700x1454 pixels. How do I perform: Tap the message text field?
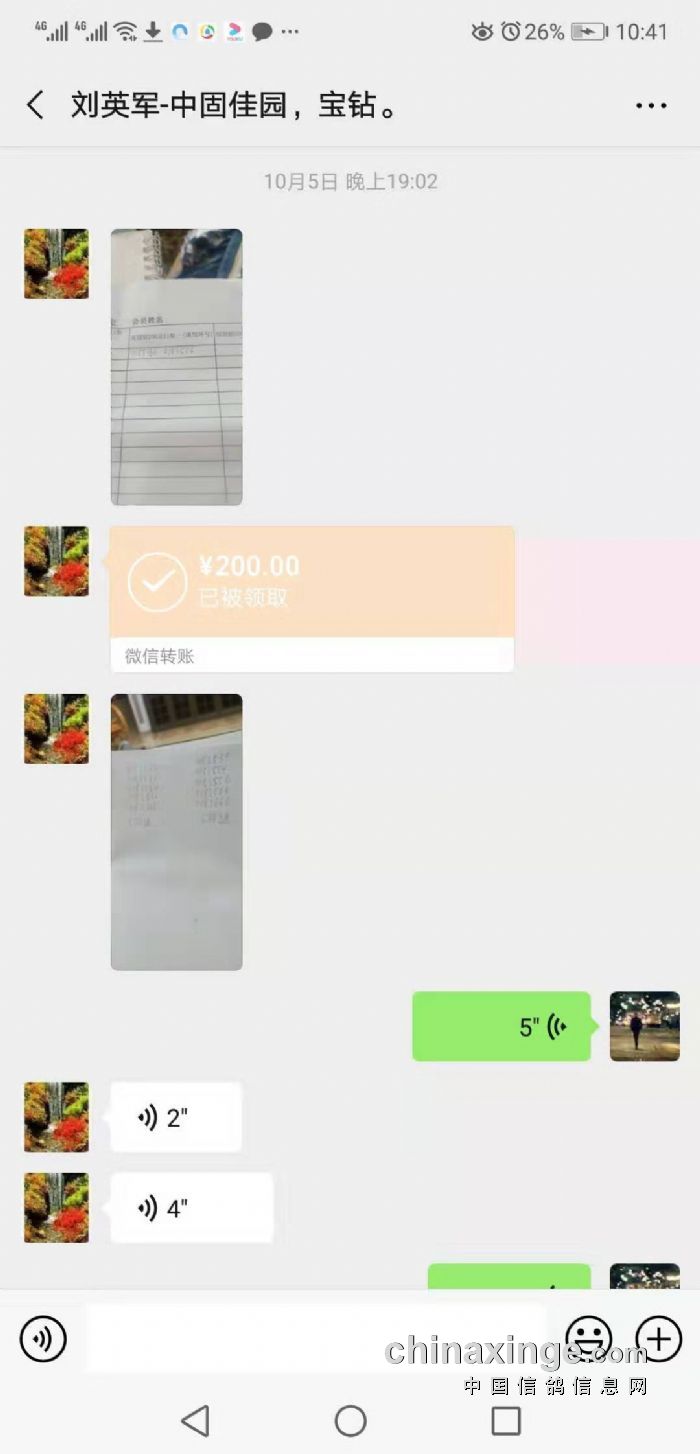tap(315, 1338)
